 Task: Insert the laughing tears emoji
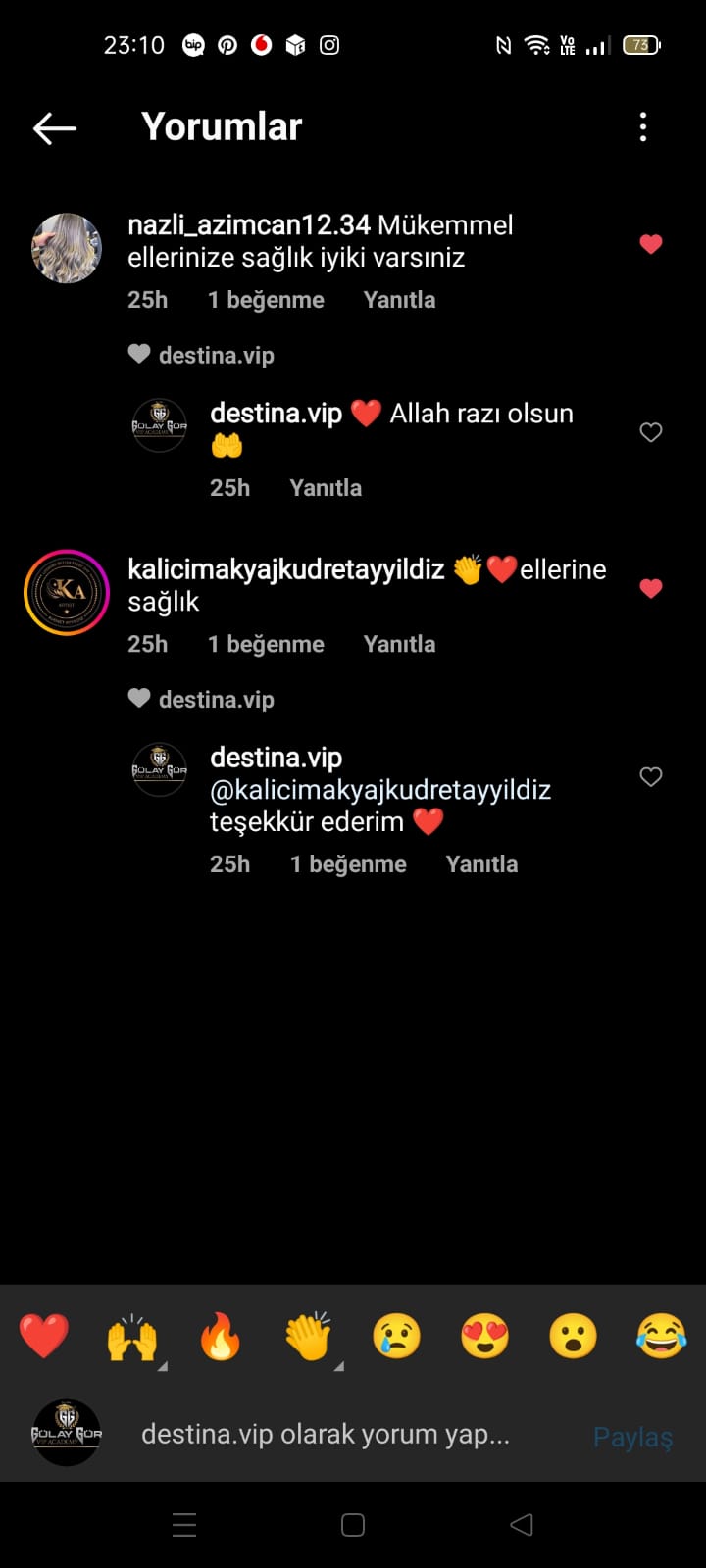[x=662, y=1337]
